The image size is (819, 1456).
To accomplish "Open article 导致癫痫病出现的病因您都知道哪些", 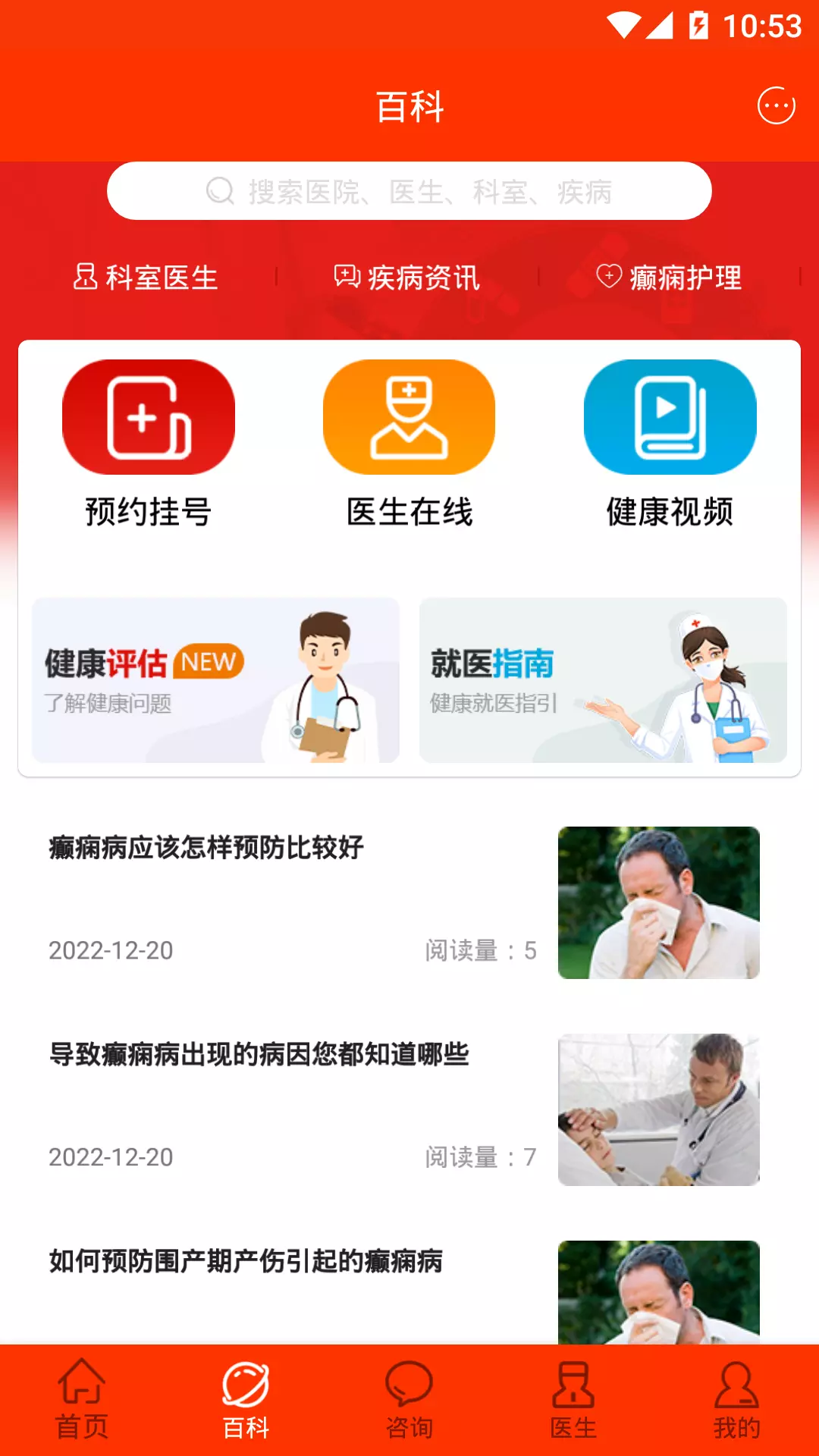I will pos(259,1055).
